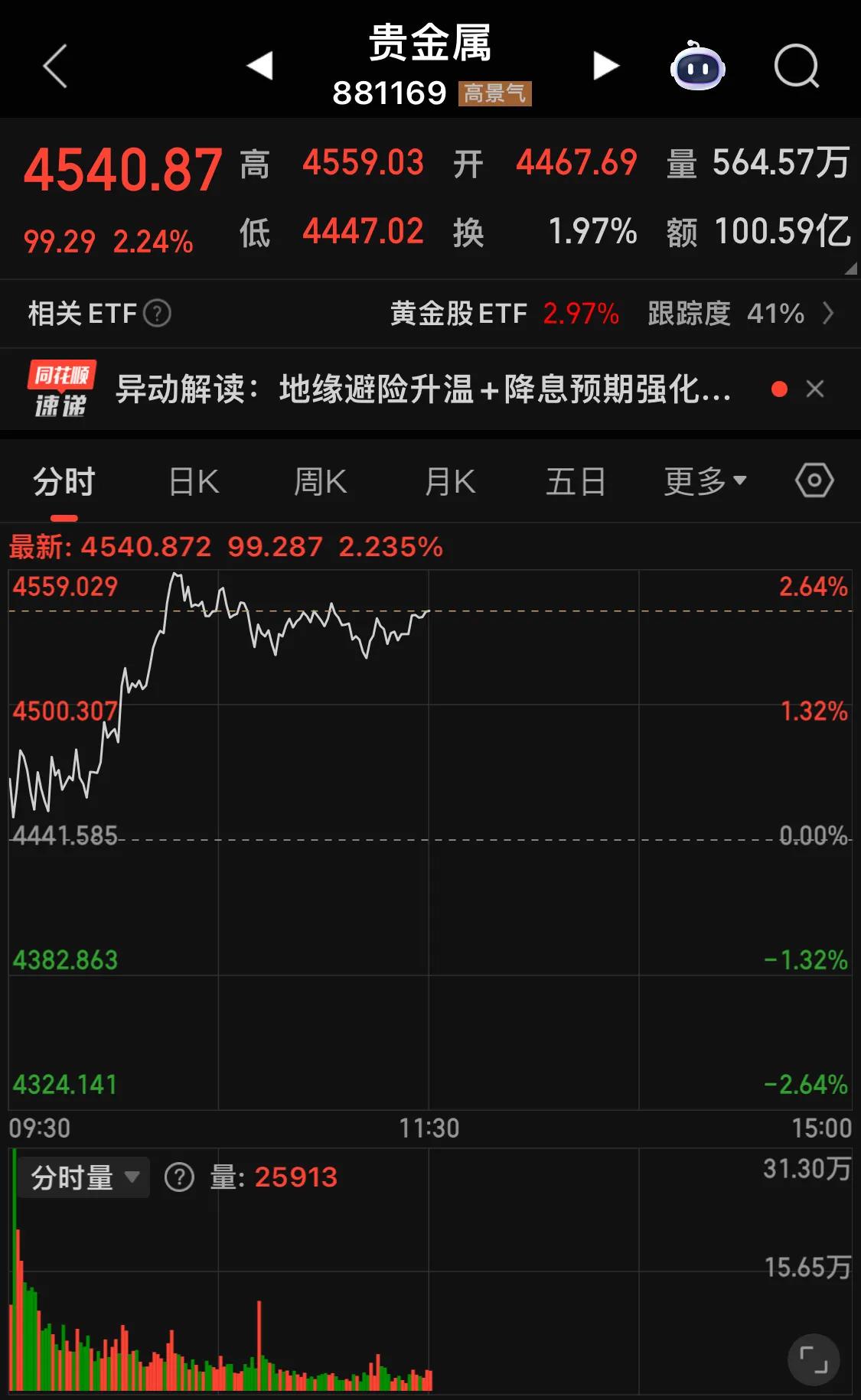Image resolution: width=861 pixels, height=1400 pixels.
Task: Open the AI robot assistant
Action: pyautogui.click(x=697, y=67)
